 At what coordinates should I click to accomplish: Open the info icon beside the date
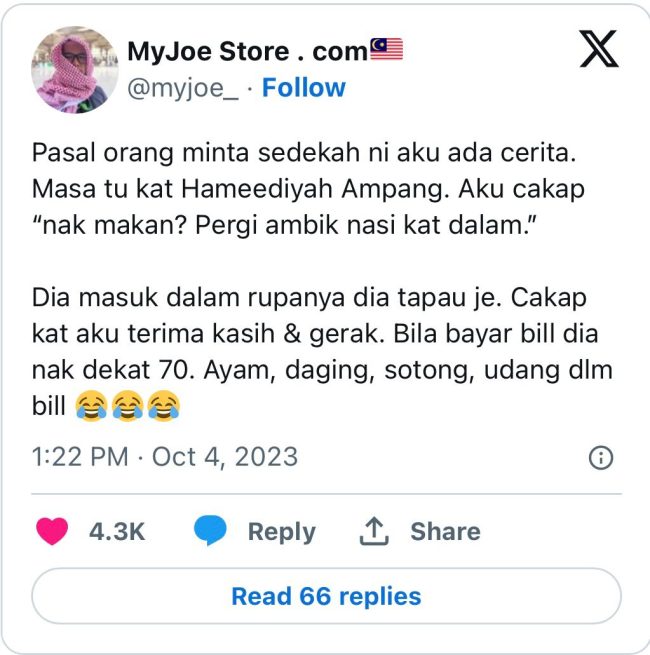(600, 458)
